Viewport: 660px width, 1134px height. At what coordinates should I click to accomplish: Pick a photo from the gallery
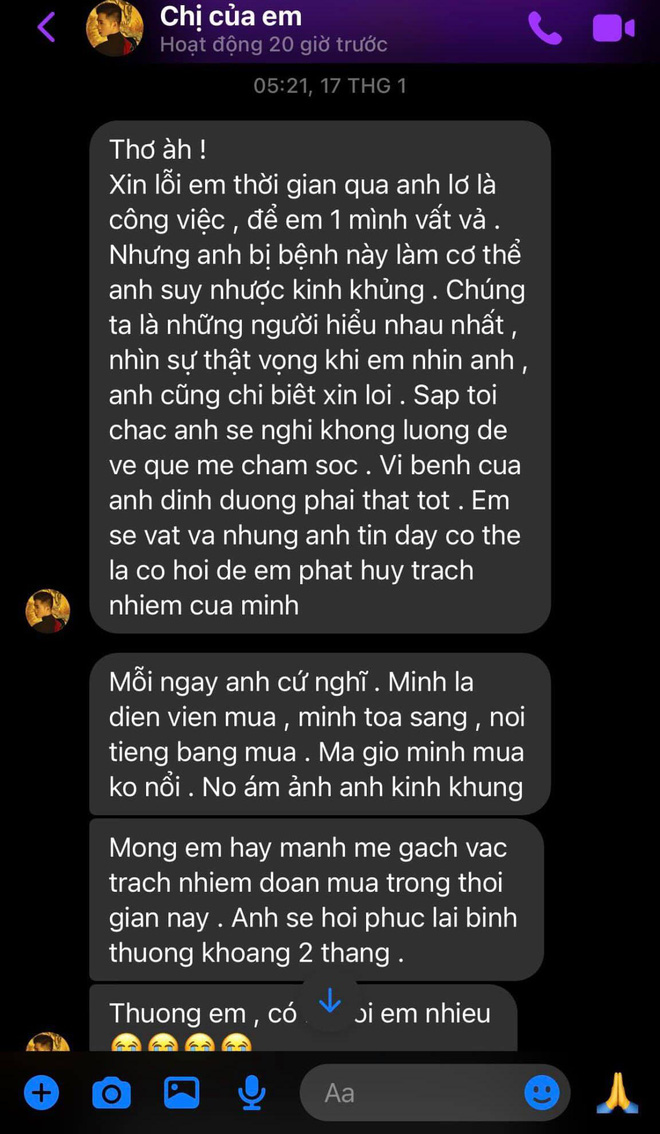pyautogui.click(x=181, y=1093)
